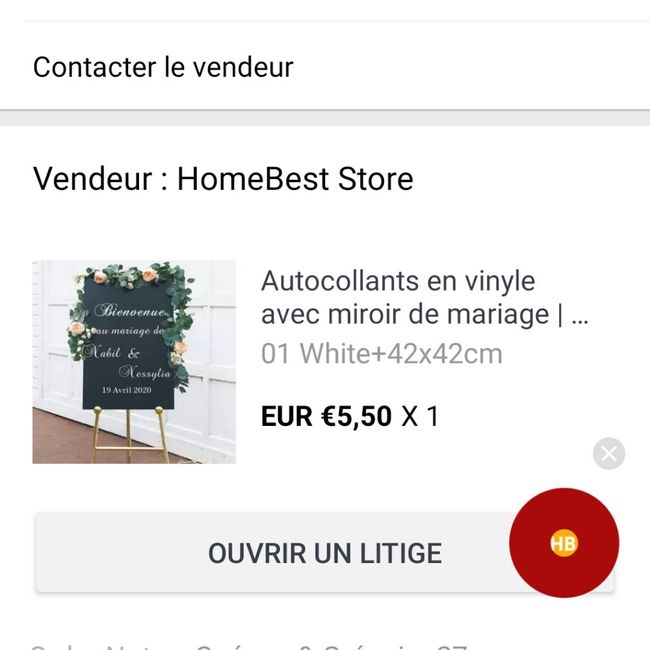Open the wedding vinyl sticker product image
Viewport: 650px width, 650px height.
point(134,362)
